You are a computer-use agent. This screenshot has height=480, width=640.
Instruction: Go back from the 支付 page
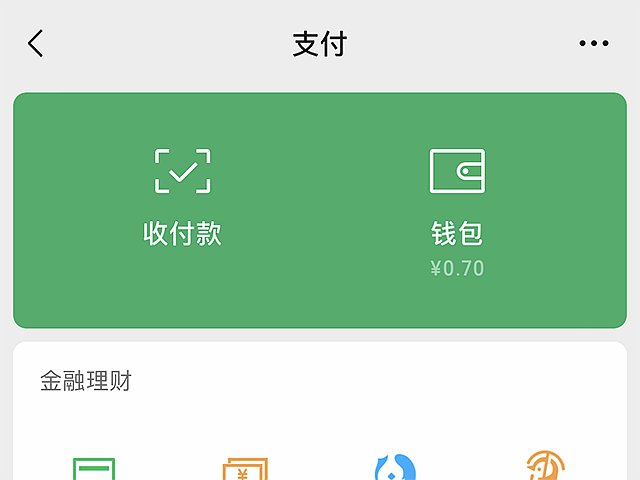tap(36, 44)
